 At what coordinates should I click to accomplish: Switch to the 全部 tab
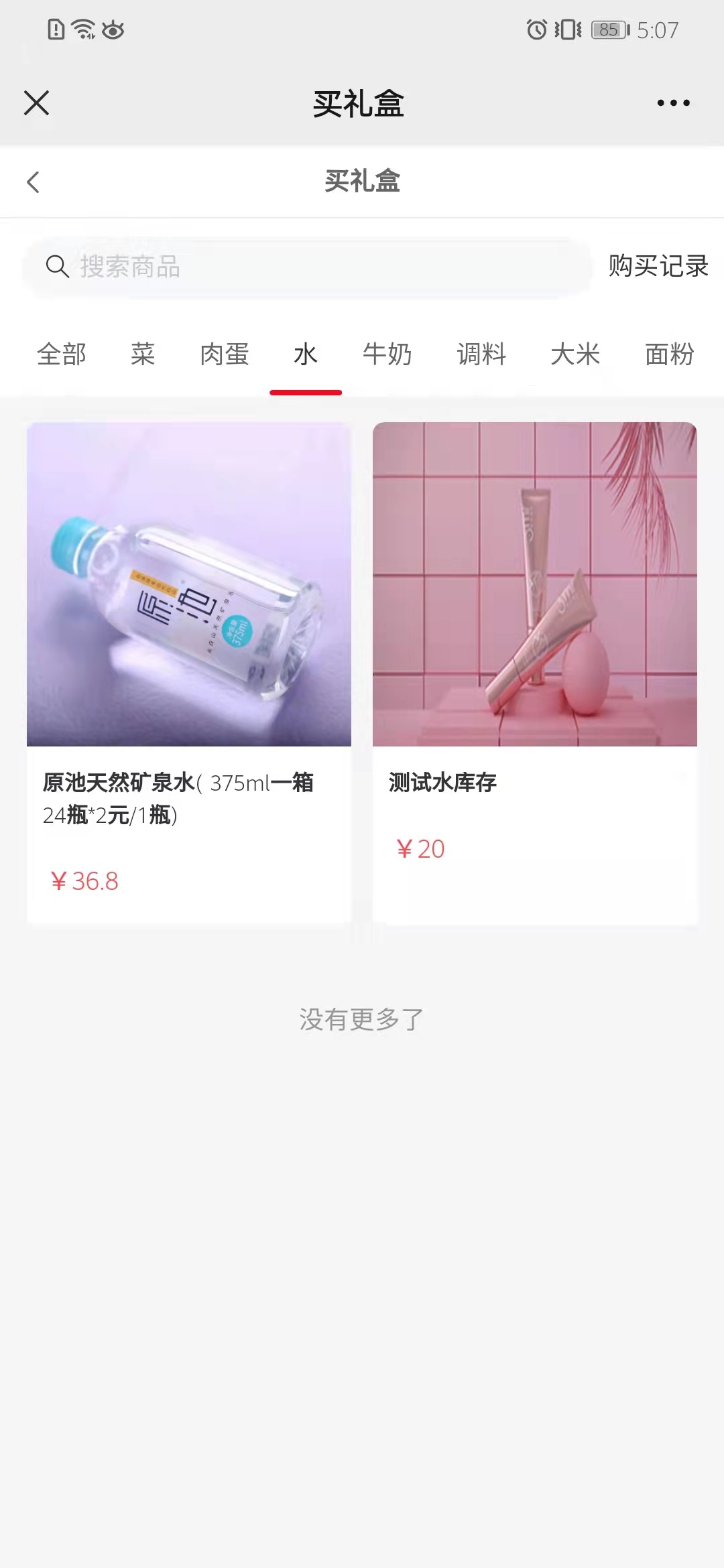pyautogui.click(x=62, y=354)
